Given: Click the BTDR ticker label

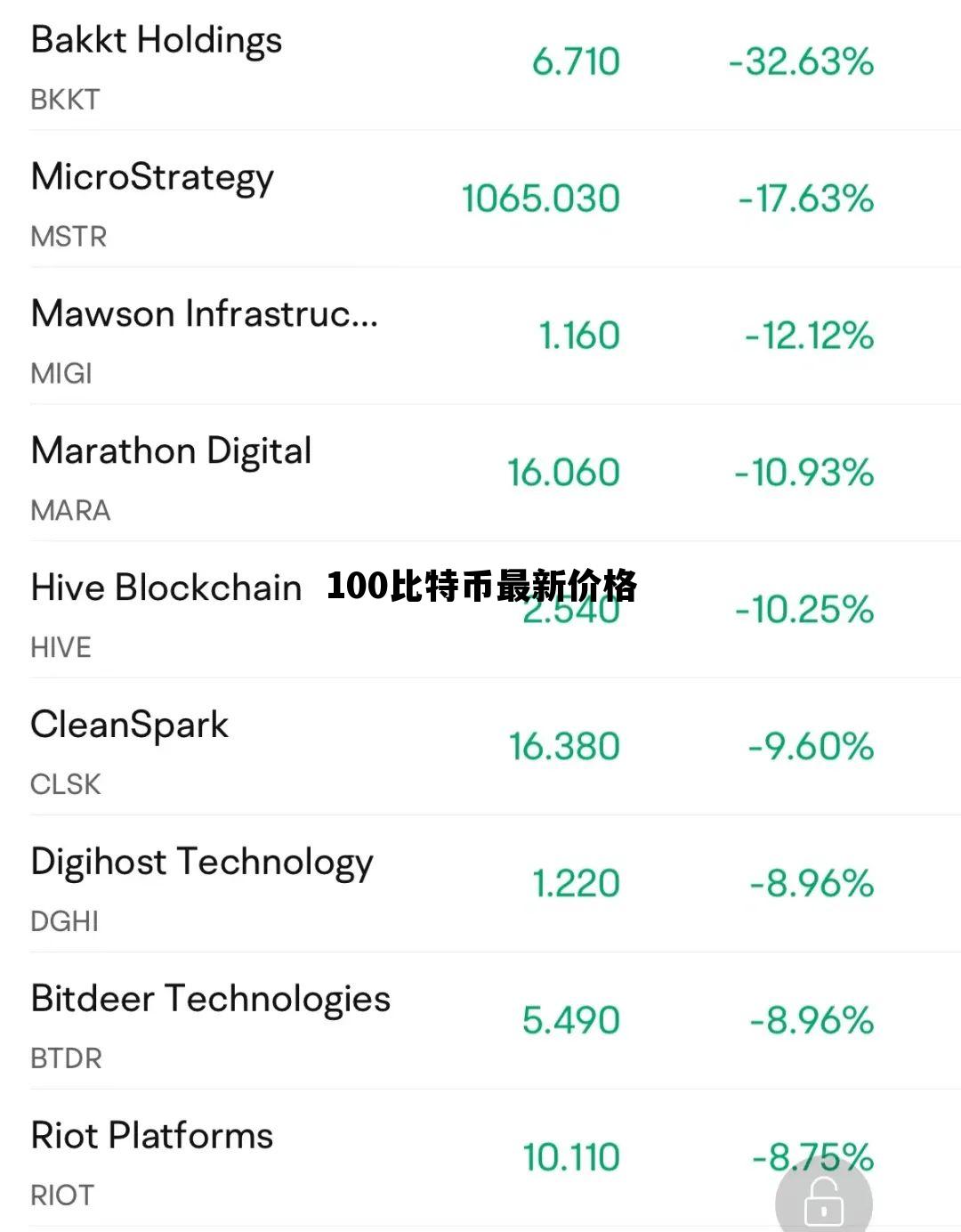Looking at the screenshot, I should pyautogui.click(x=66, y=1058).
